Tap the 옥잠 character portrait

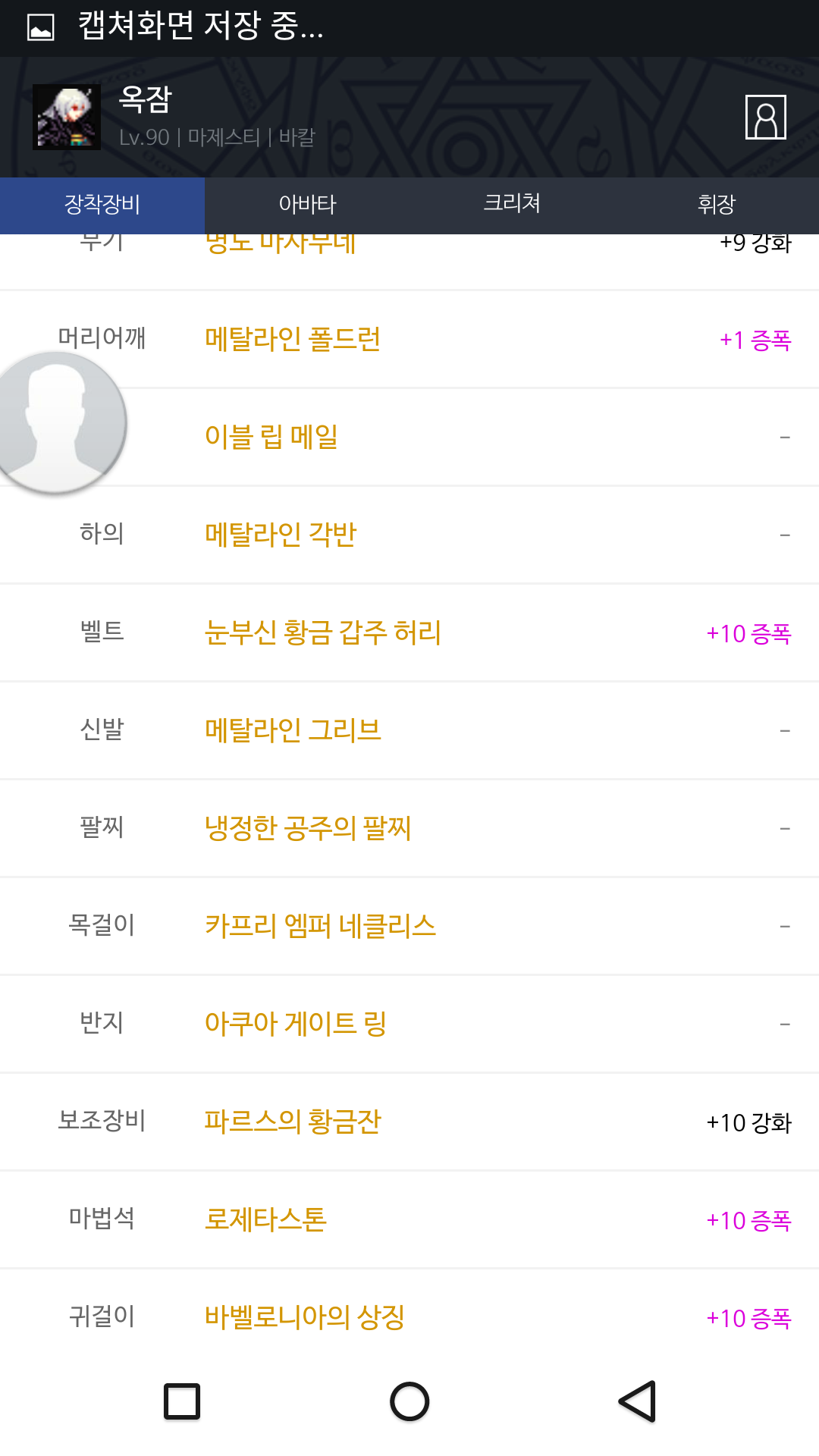click(67, 117)
